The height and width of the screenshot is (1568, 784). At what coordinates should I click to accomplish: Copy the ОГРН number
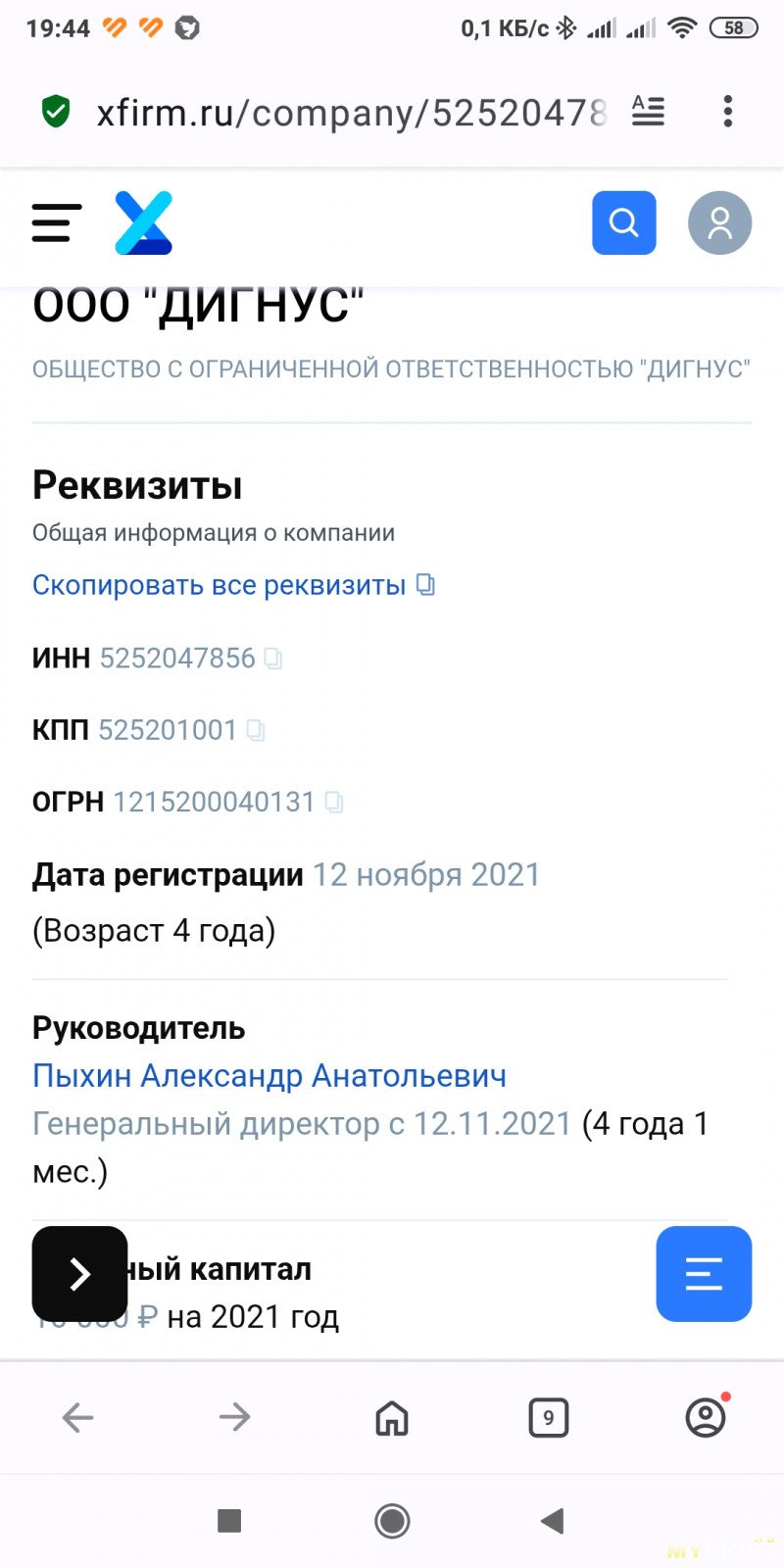click(334, 803)
